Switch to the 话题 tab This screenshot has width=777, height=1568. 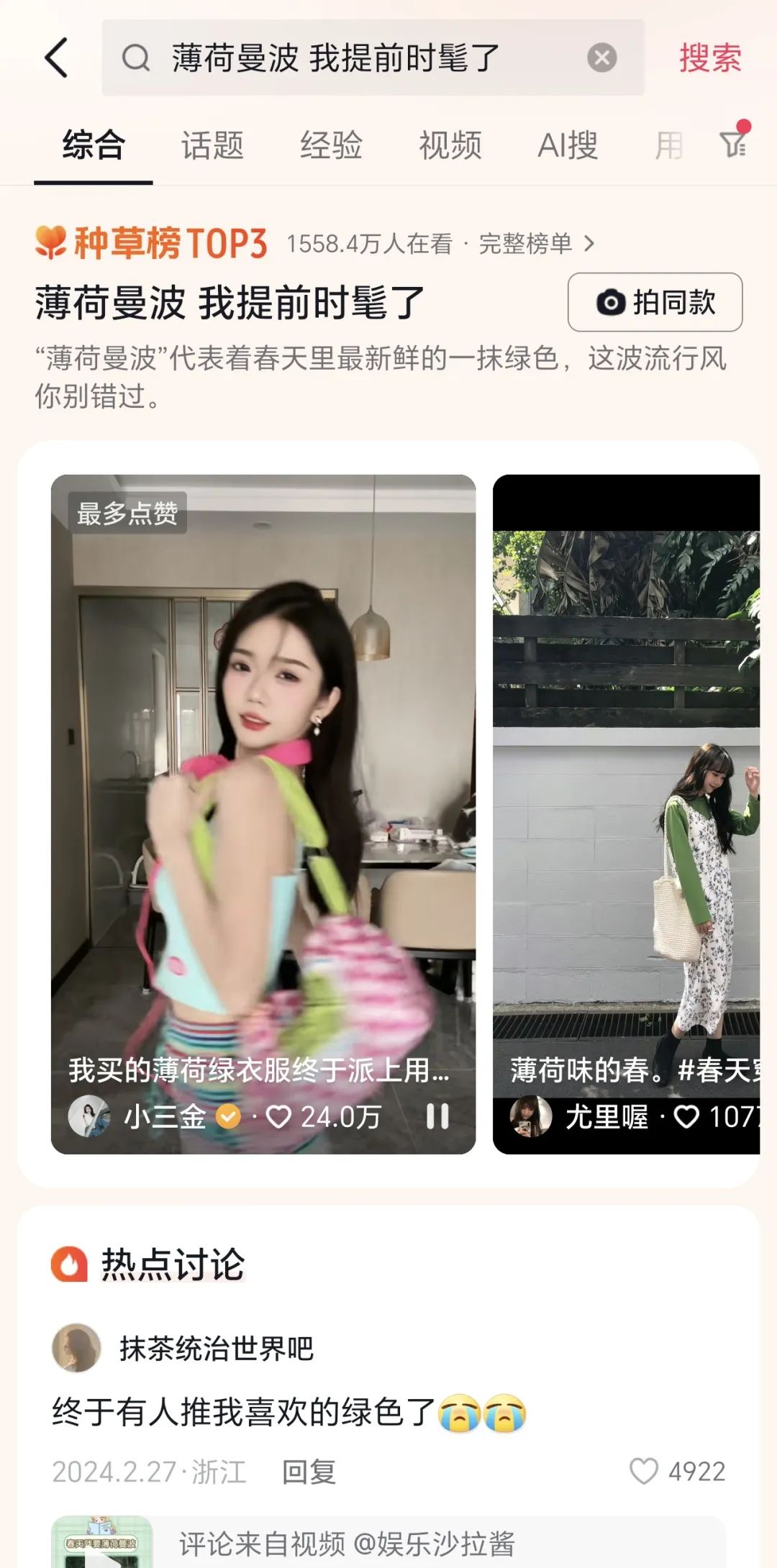[212, 145]
